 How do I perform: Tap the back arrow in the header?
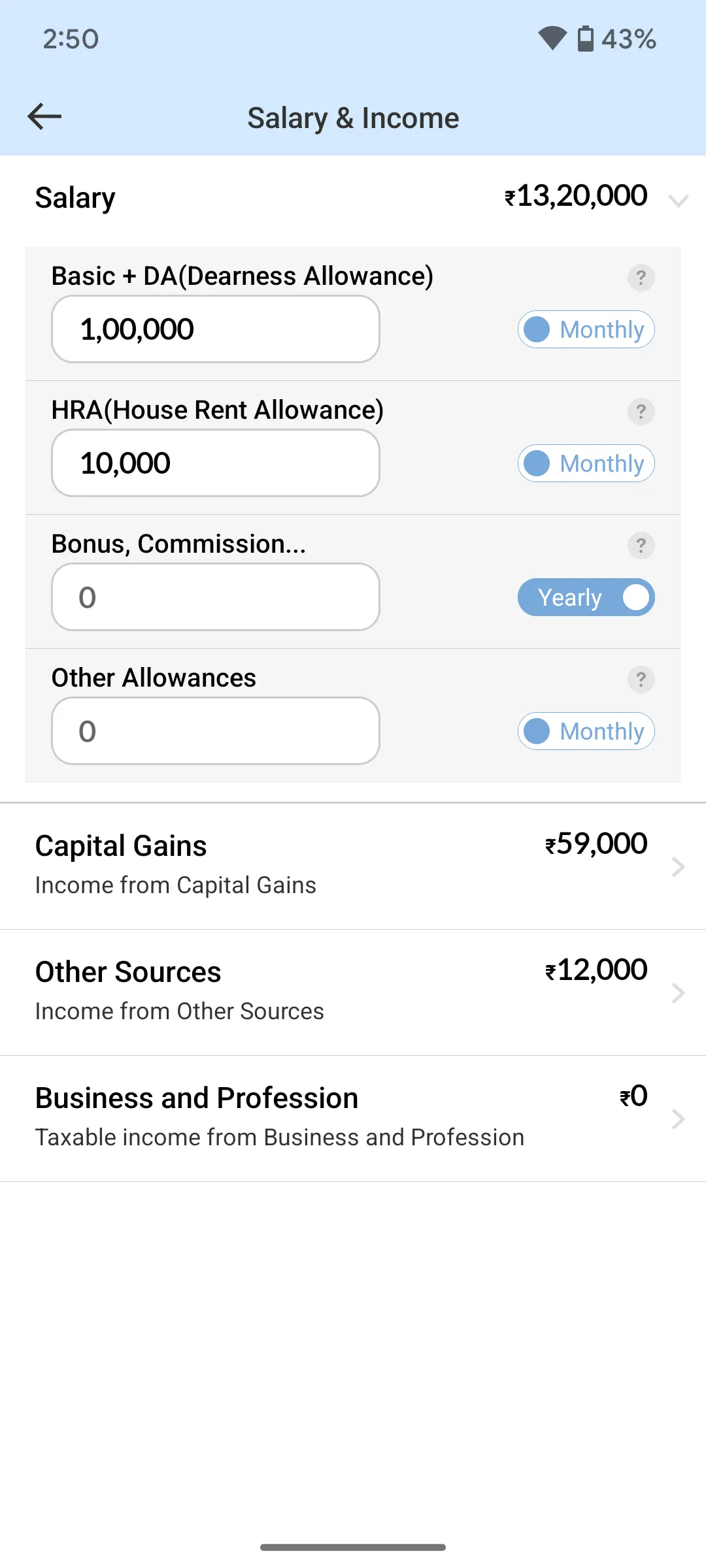coord(44,118)
